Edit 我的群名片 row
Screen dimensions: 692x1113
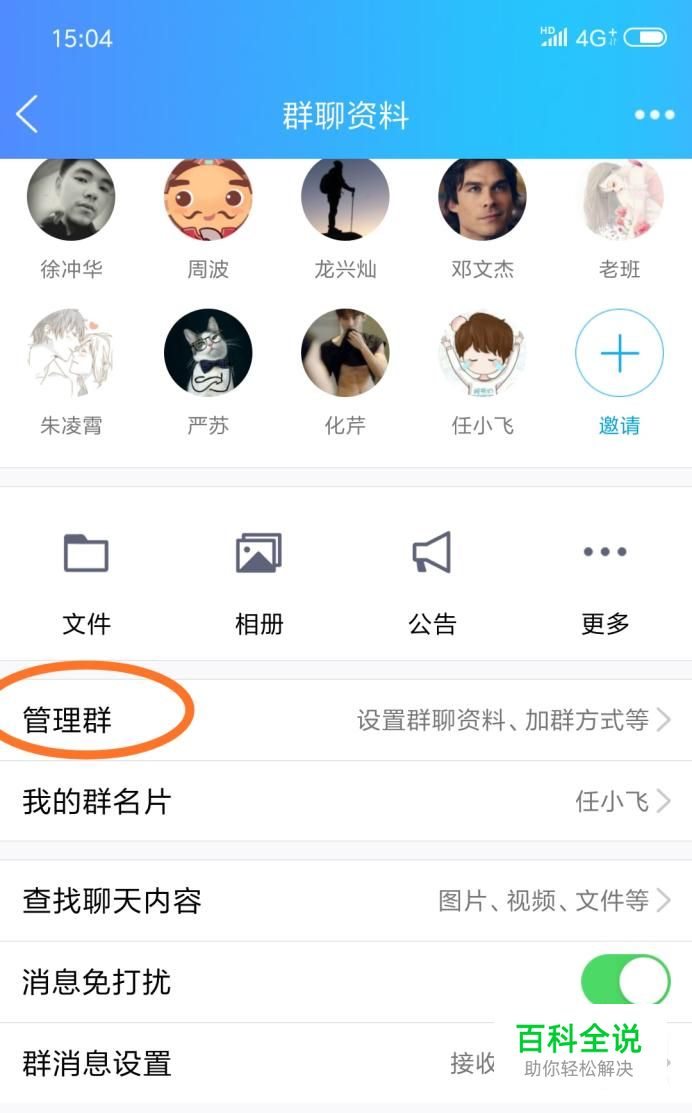346,801
